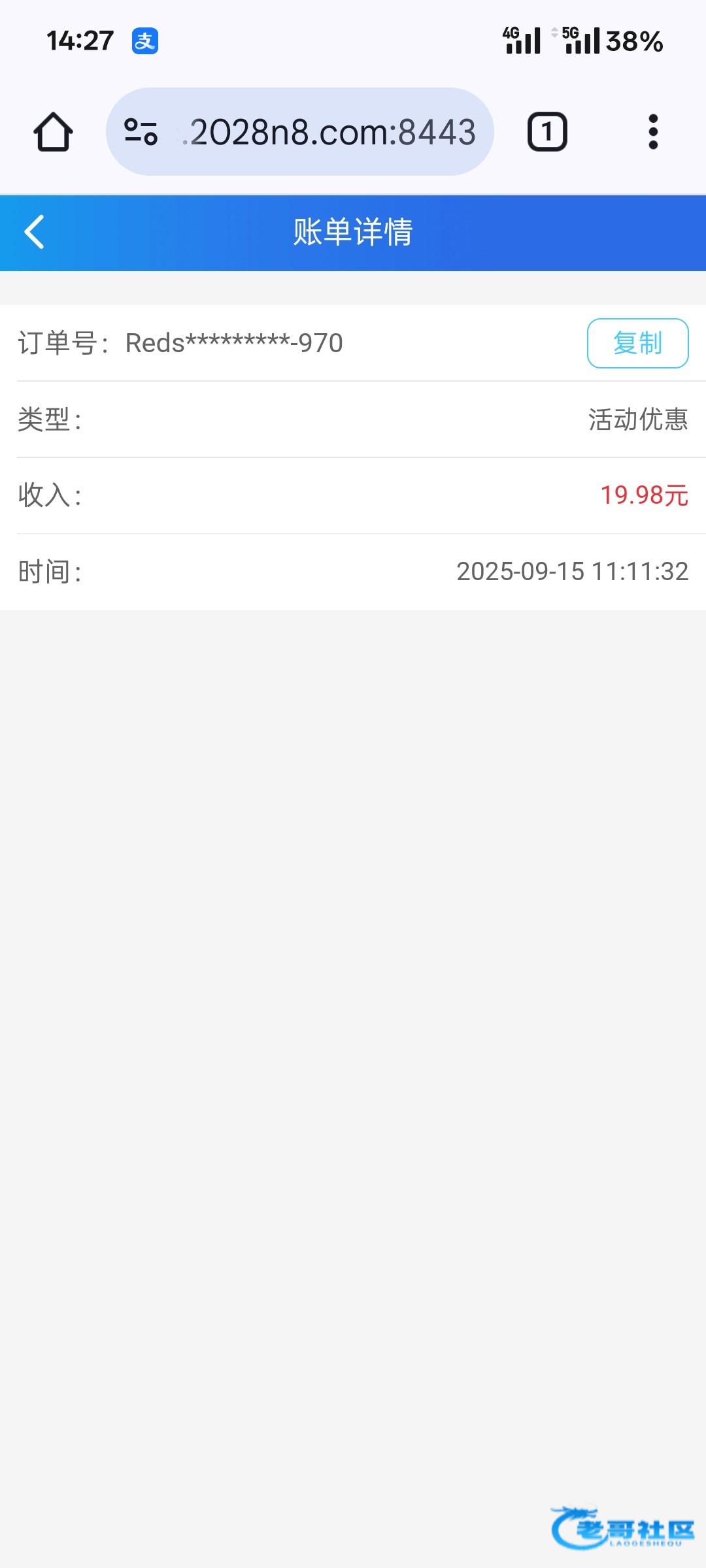The image size is (706, 1568).
Task: Copy the order number with 复制
Action: point(637,343)
